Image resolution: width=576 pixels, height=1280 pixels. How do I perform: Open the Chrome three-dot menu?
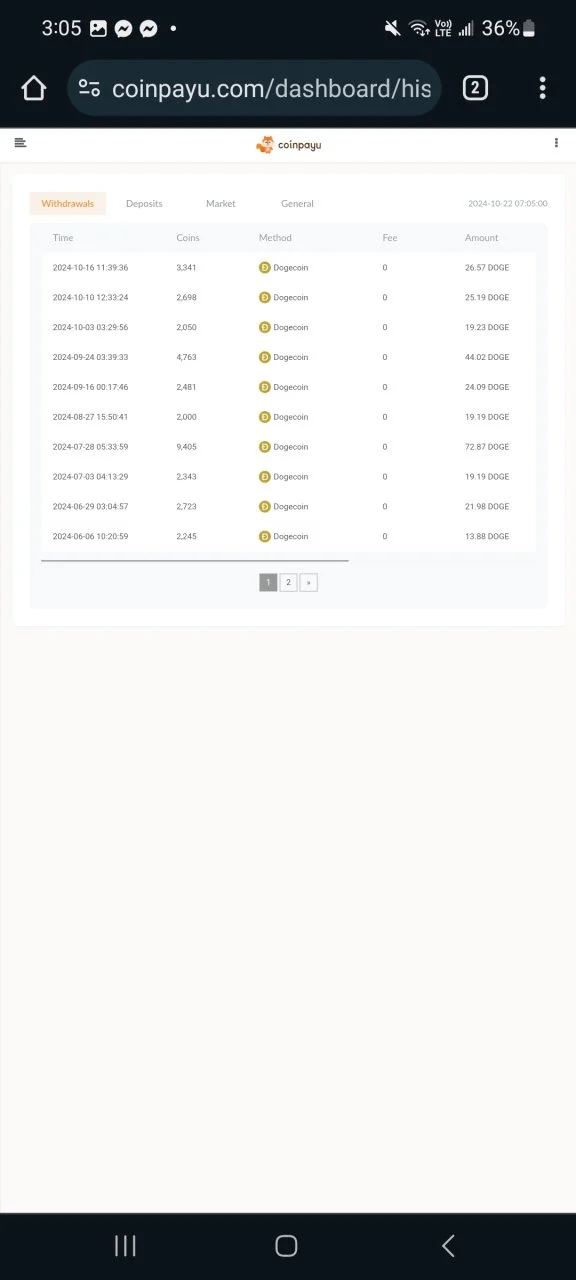[542, 88]
